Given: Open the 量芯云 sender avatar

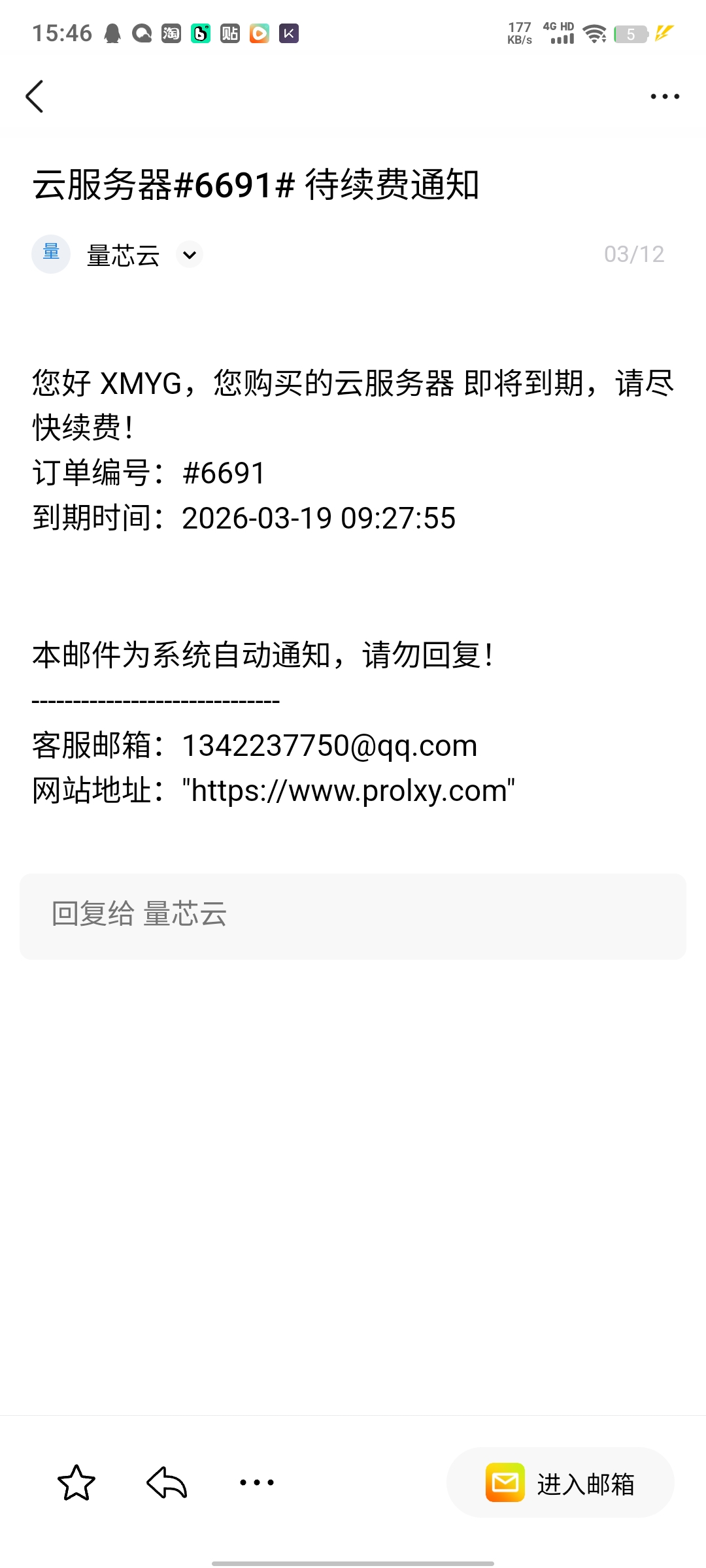Looking at the screenshot, I should 51,254.
